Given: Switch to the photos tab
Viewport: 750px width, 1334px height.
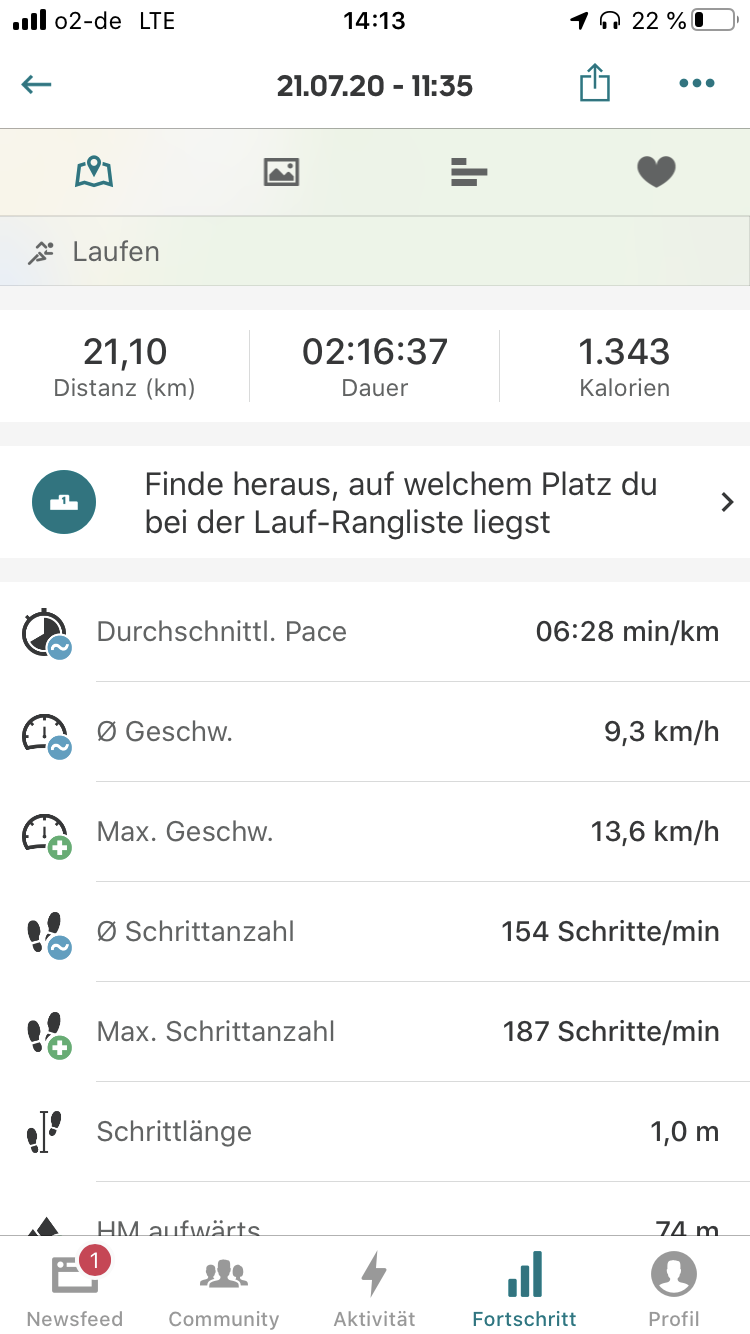Looking at the screenshot, I should pos(281,172).
